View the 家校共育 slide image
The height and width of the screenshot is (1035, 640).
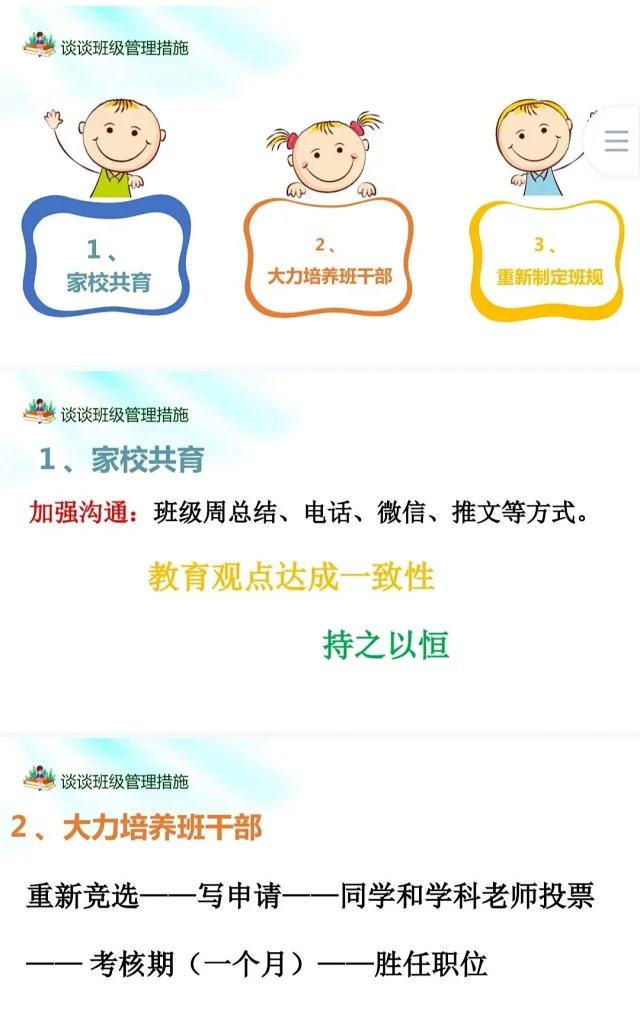pos(320,550)
